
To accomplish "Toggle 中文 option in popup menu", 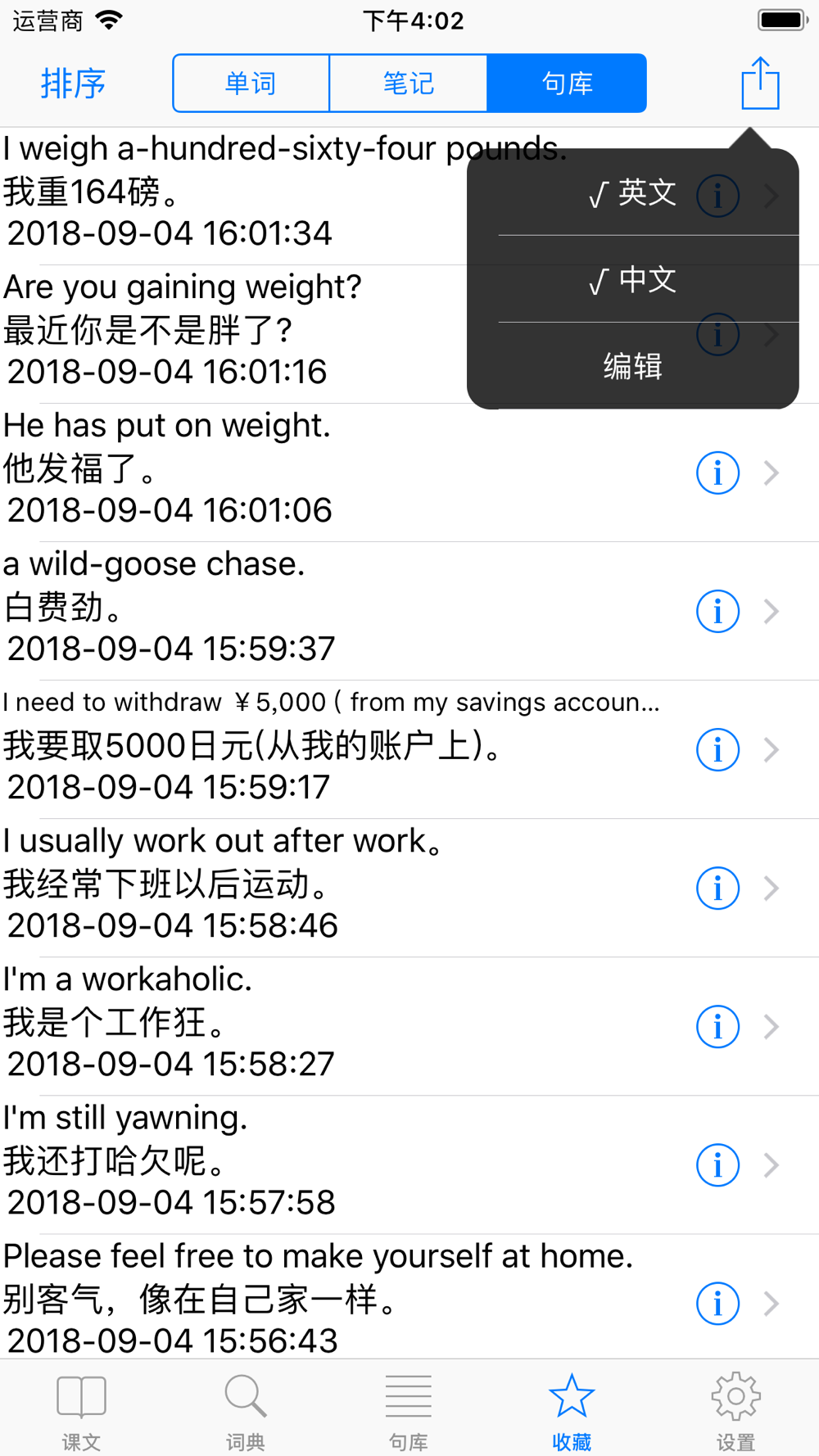I will (632, 280).
